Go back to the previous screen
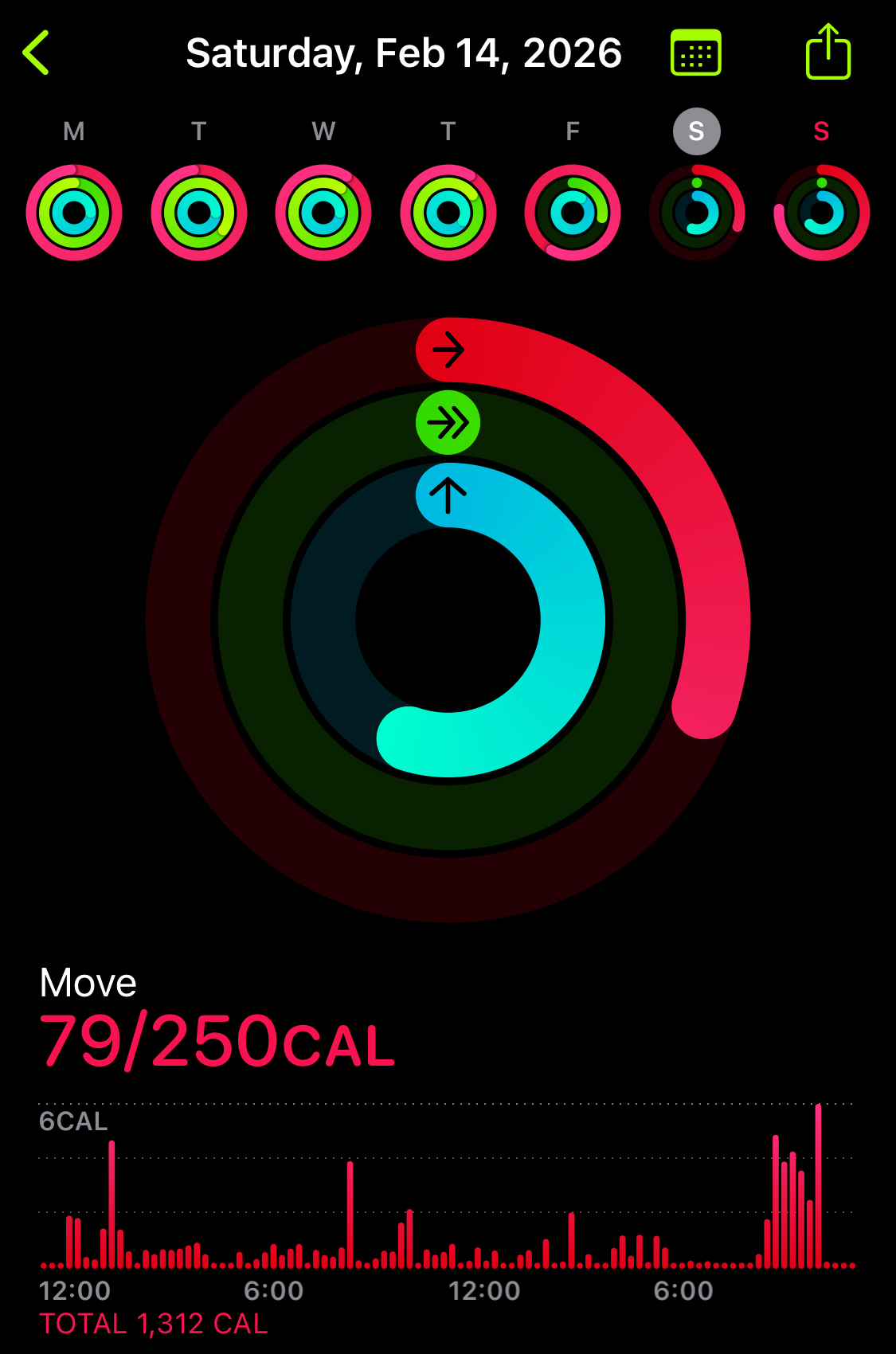This screenshot has width=896, height=1354. [37, 53]
